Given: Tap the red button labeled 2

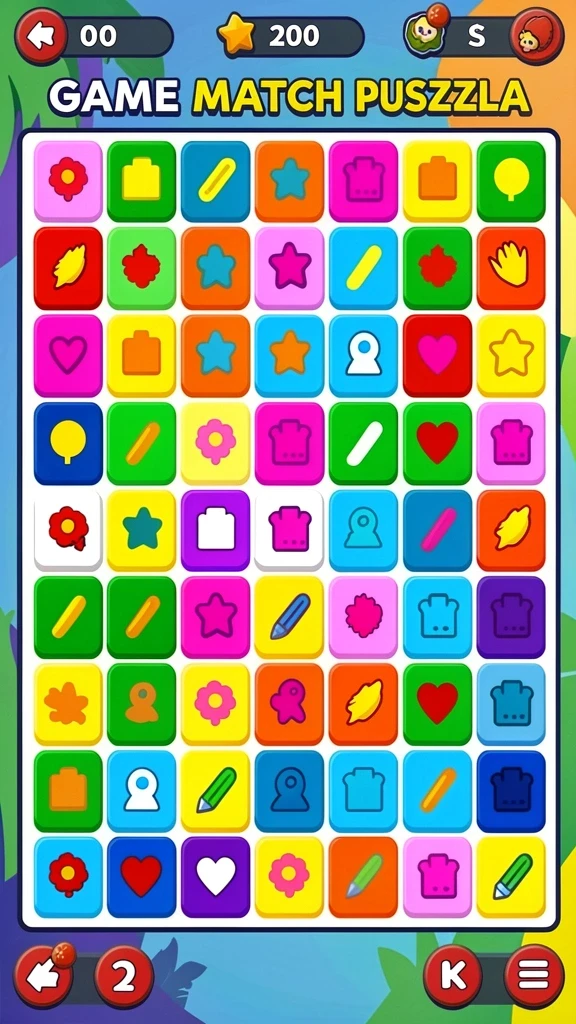Looking at the screenshot, I should pos(124,977).
